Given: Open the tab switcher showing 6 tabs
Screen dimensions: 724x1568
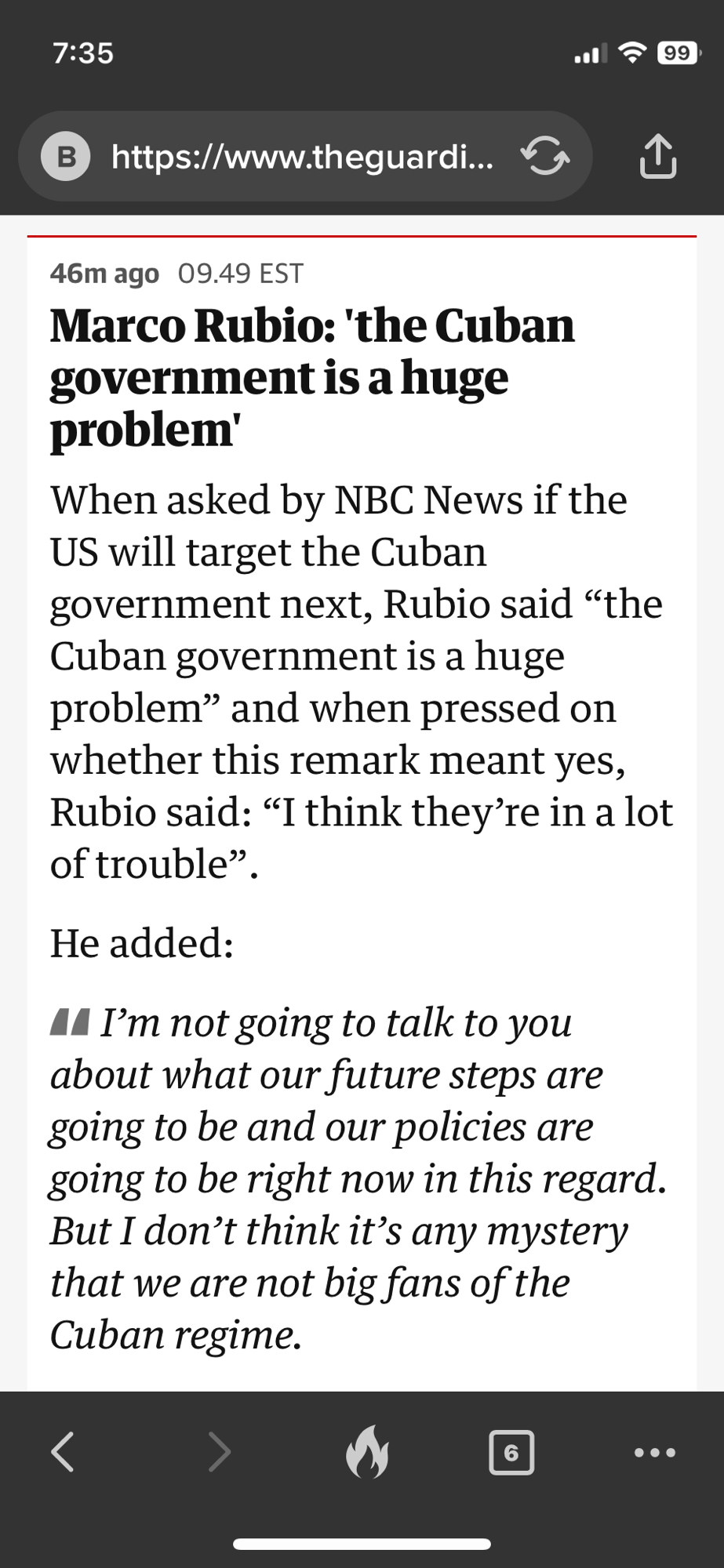Looking at the screenshot, I should point(511,1453).
